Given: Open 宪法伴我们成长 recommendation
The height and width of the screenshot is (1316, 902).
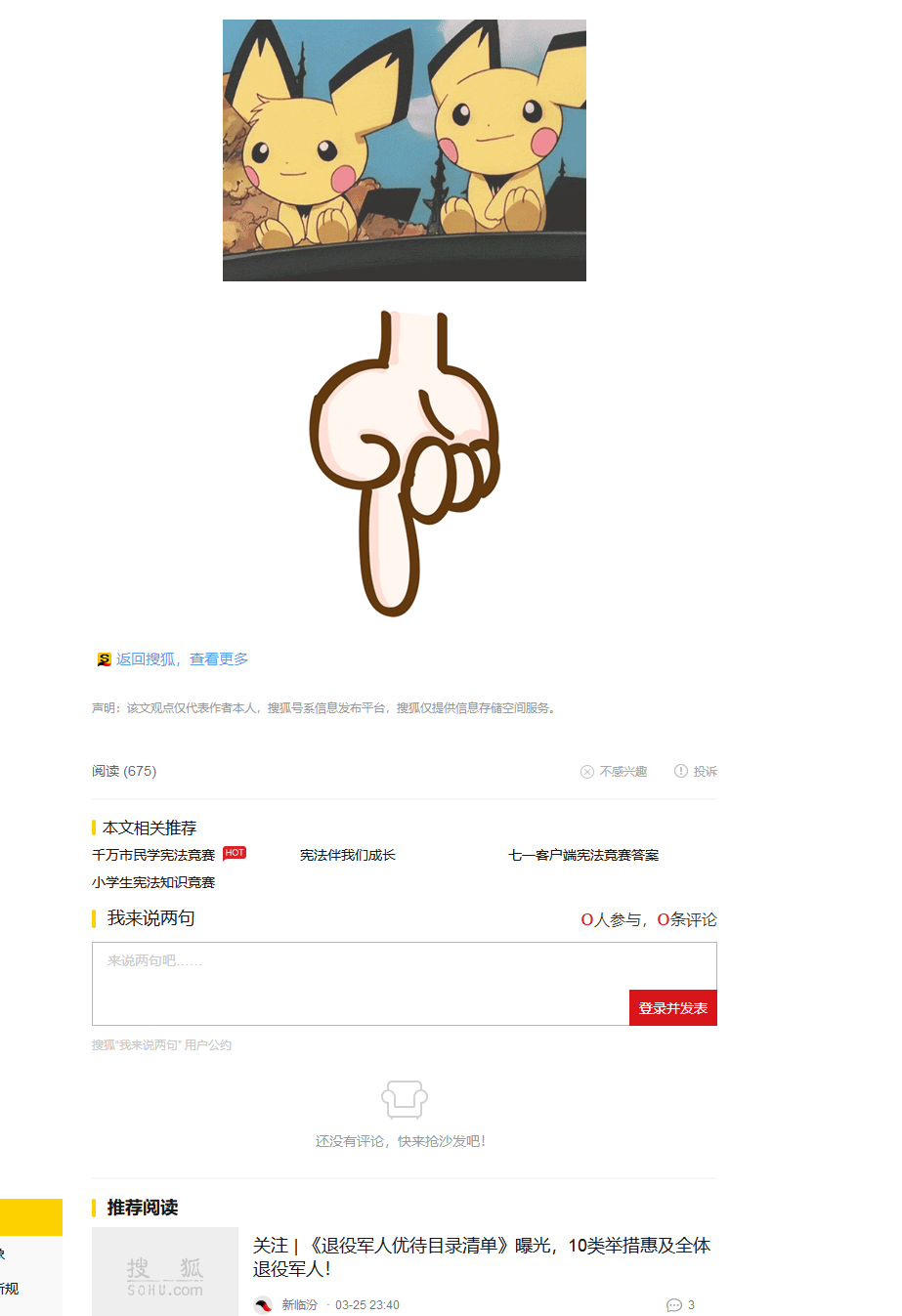Looking at the screenshot, I should pos(347,855).
